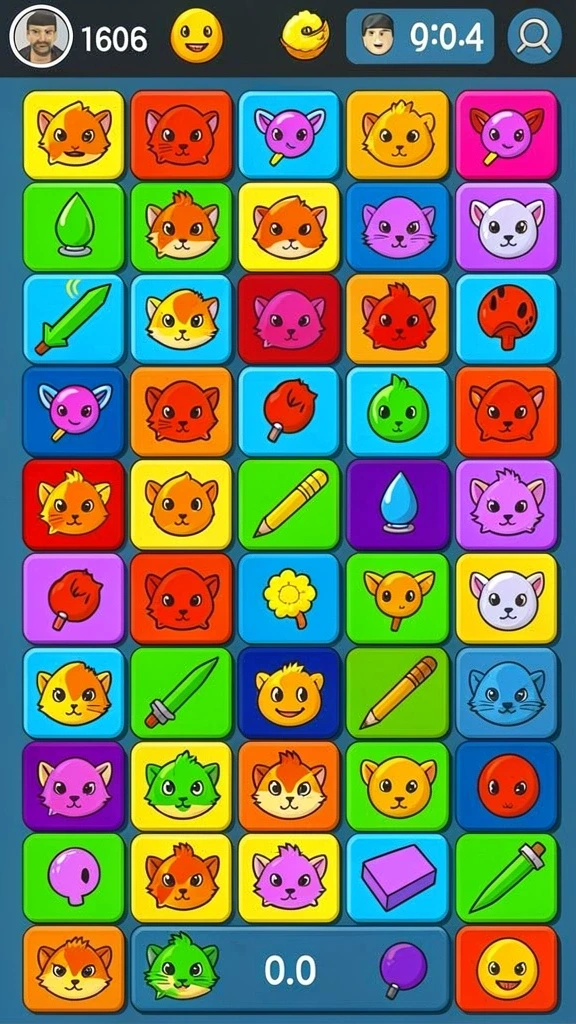Open the opponent timer chip showing 9:0.4
The height and width of the screenshot is (1024, 576).
point(420,37)
